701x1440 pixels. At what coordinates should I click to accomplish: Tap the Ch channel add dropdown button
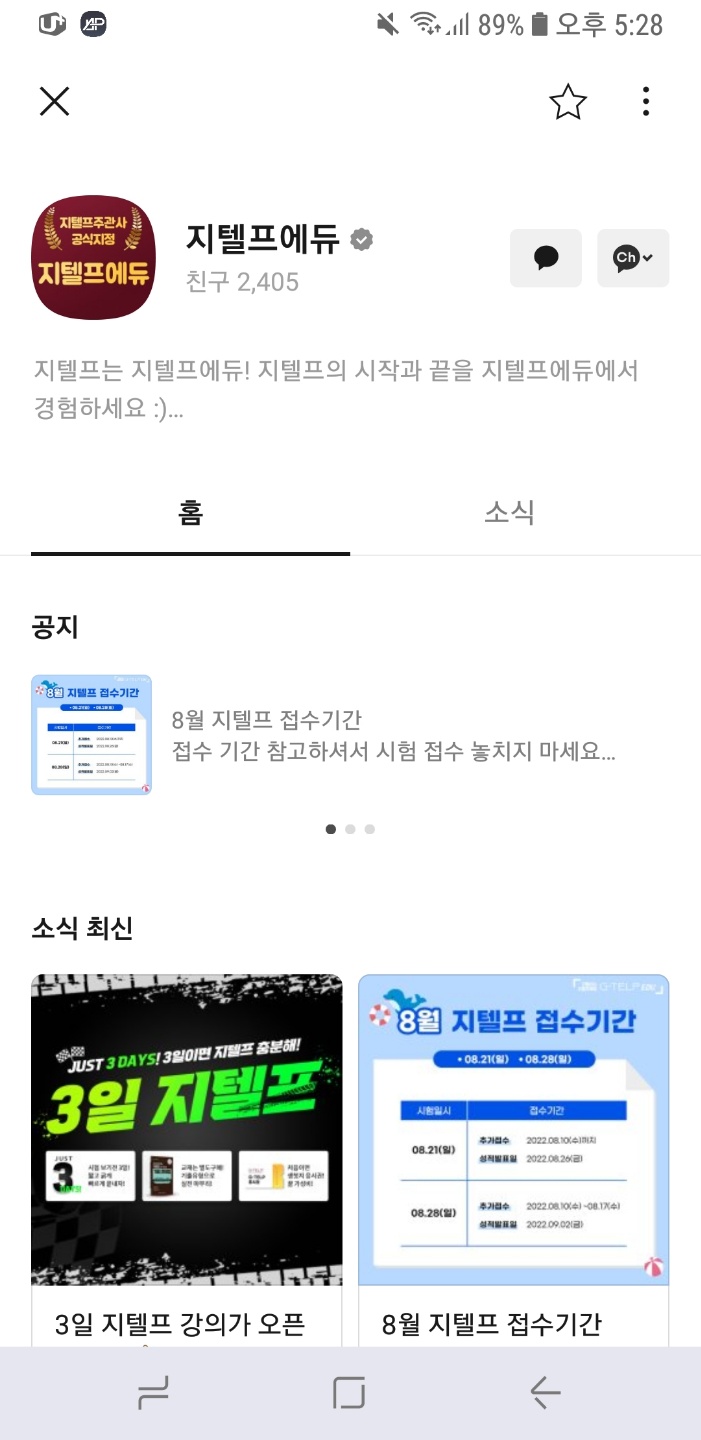[633, 258]
